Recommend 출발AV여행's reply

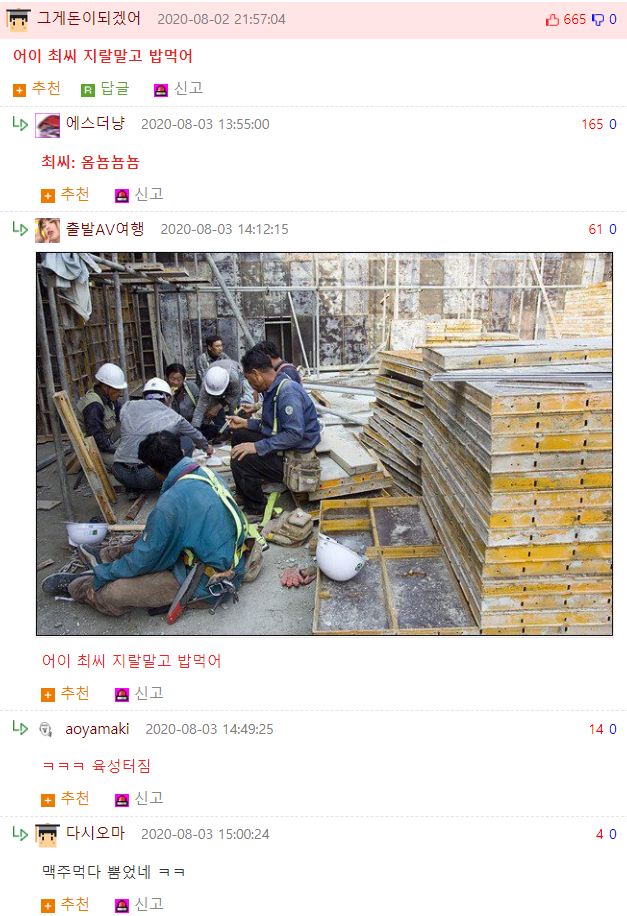point(66,693)
